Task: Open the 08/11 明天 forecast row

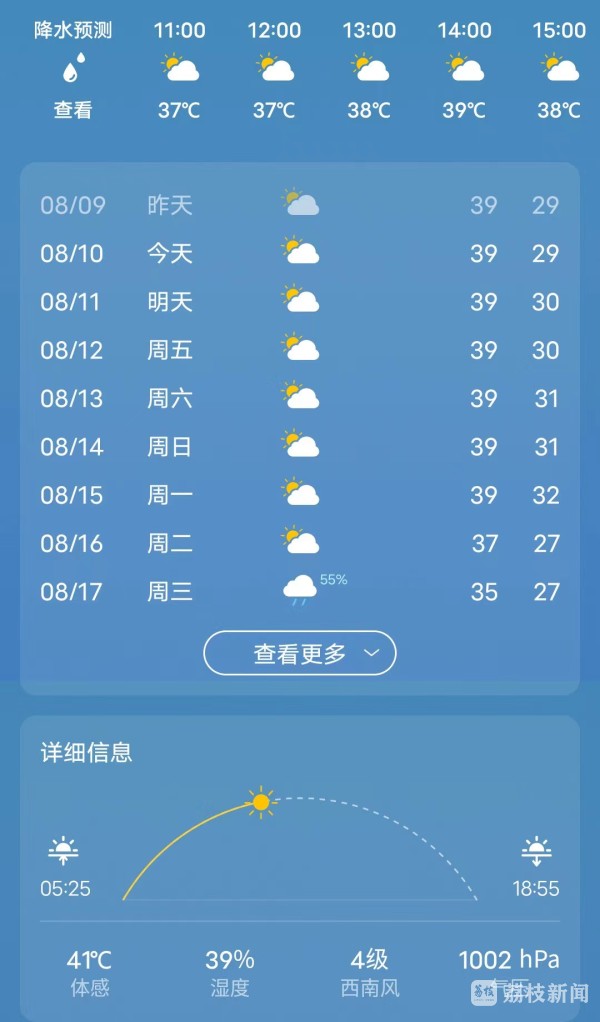Action: click(299, 301)
